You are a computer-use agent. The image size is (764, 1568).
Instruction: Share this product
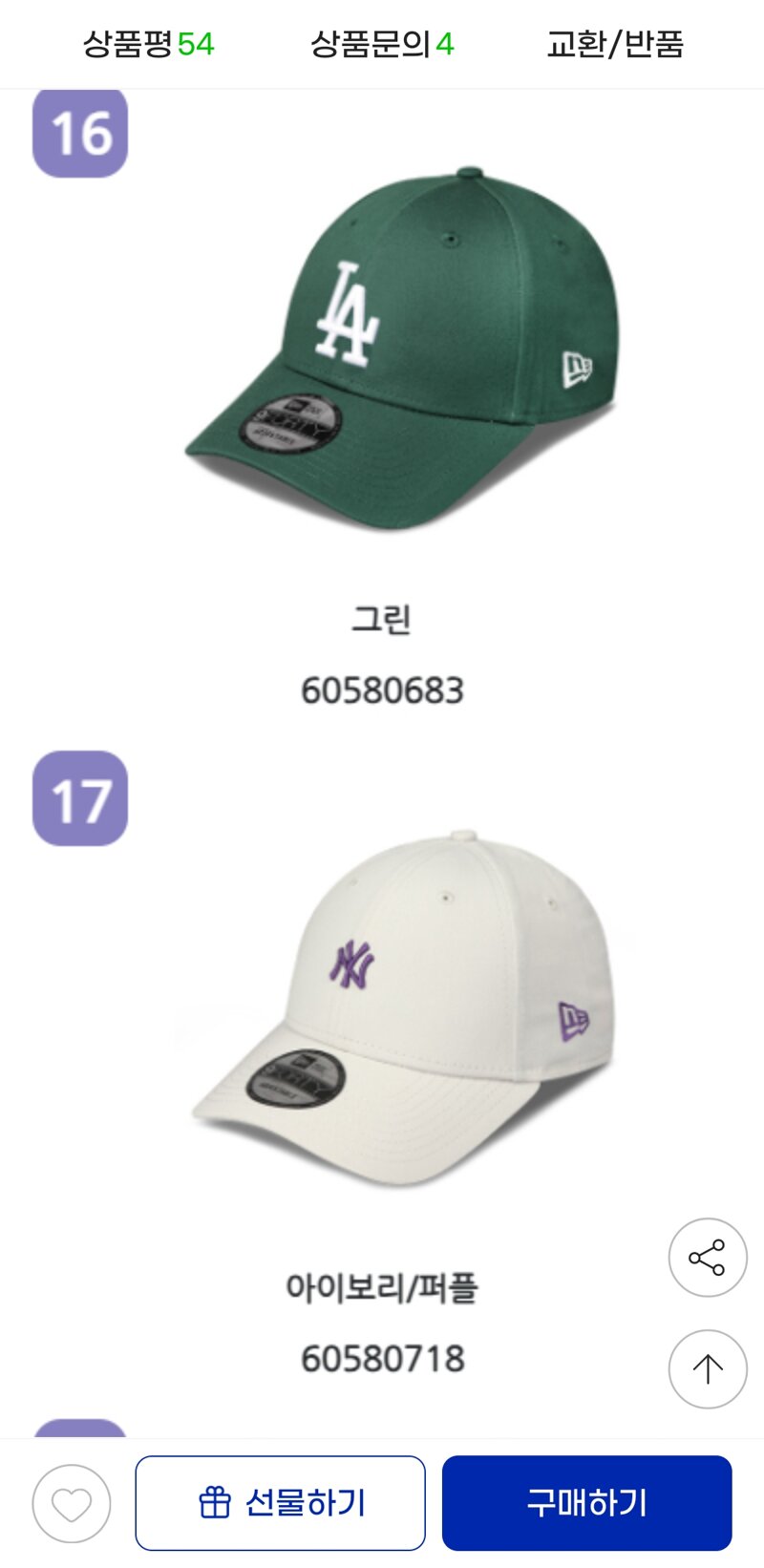tap(707, 1258)
